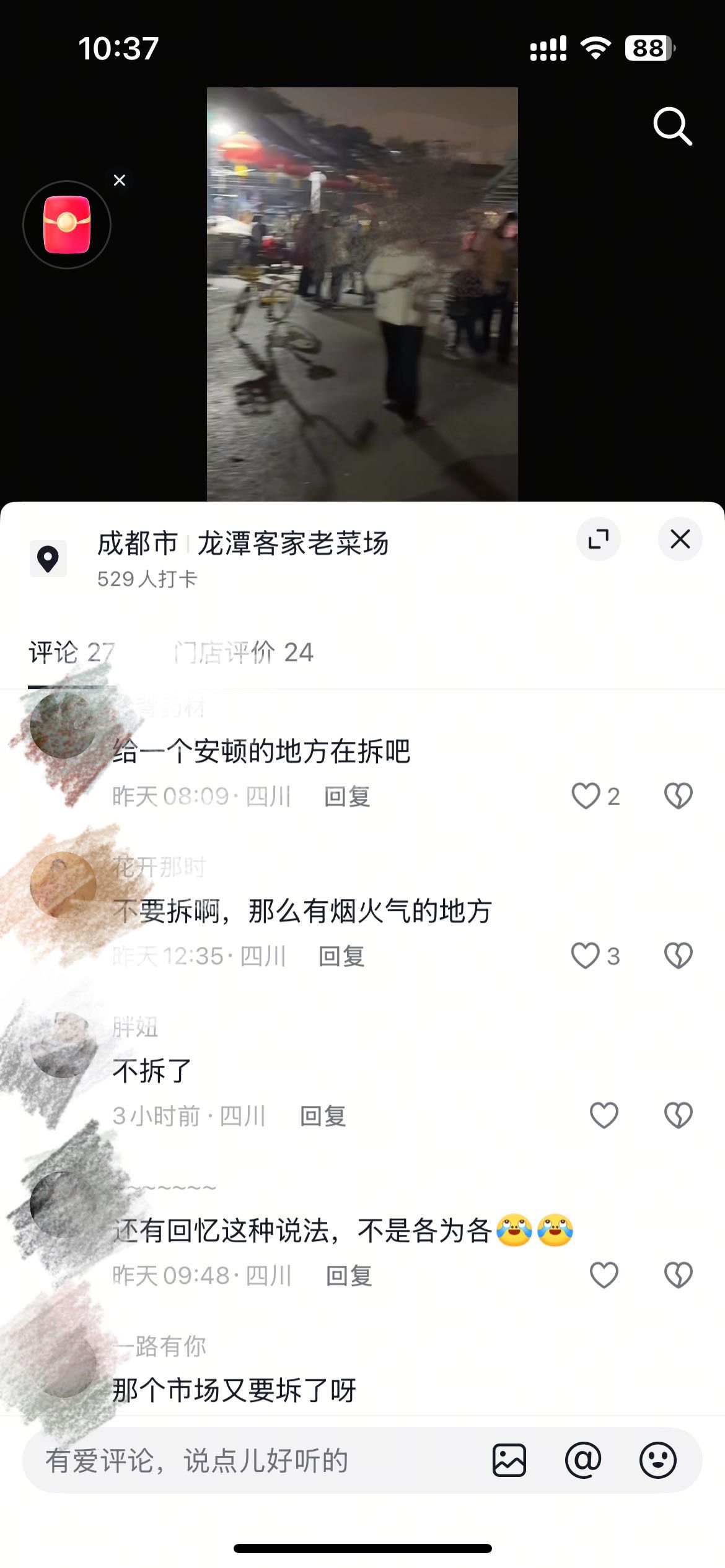
Task: Close the comments panel
Action: [680, 539]
